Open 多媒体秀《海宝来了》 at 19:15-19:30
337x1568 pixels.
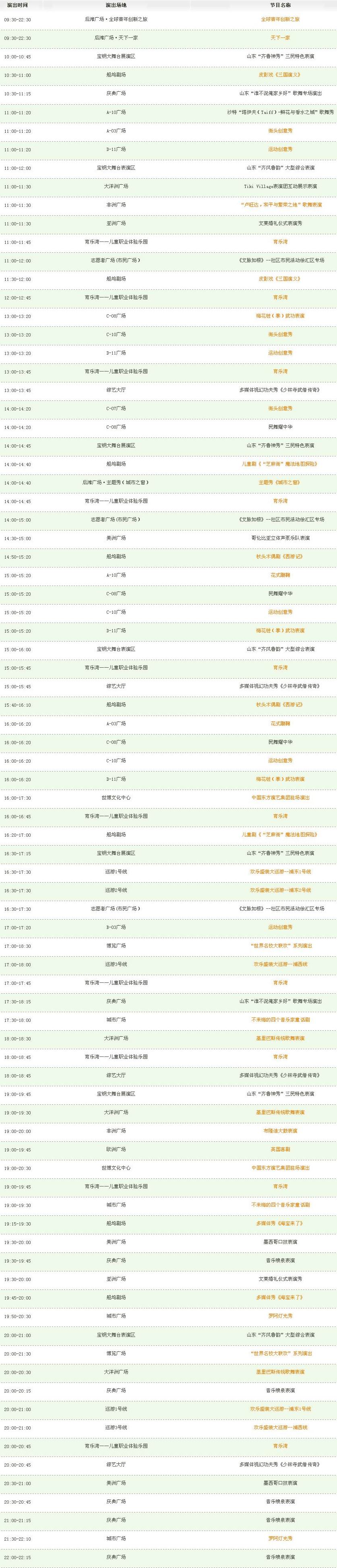[280, 1223]
